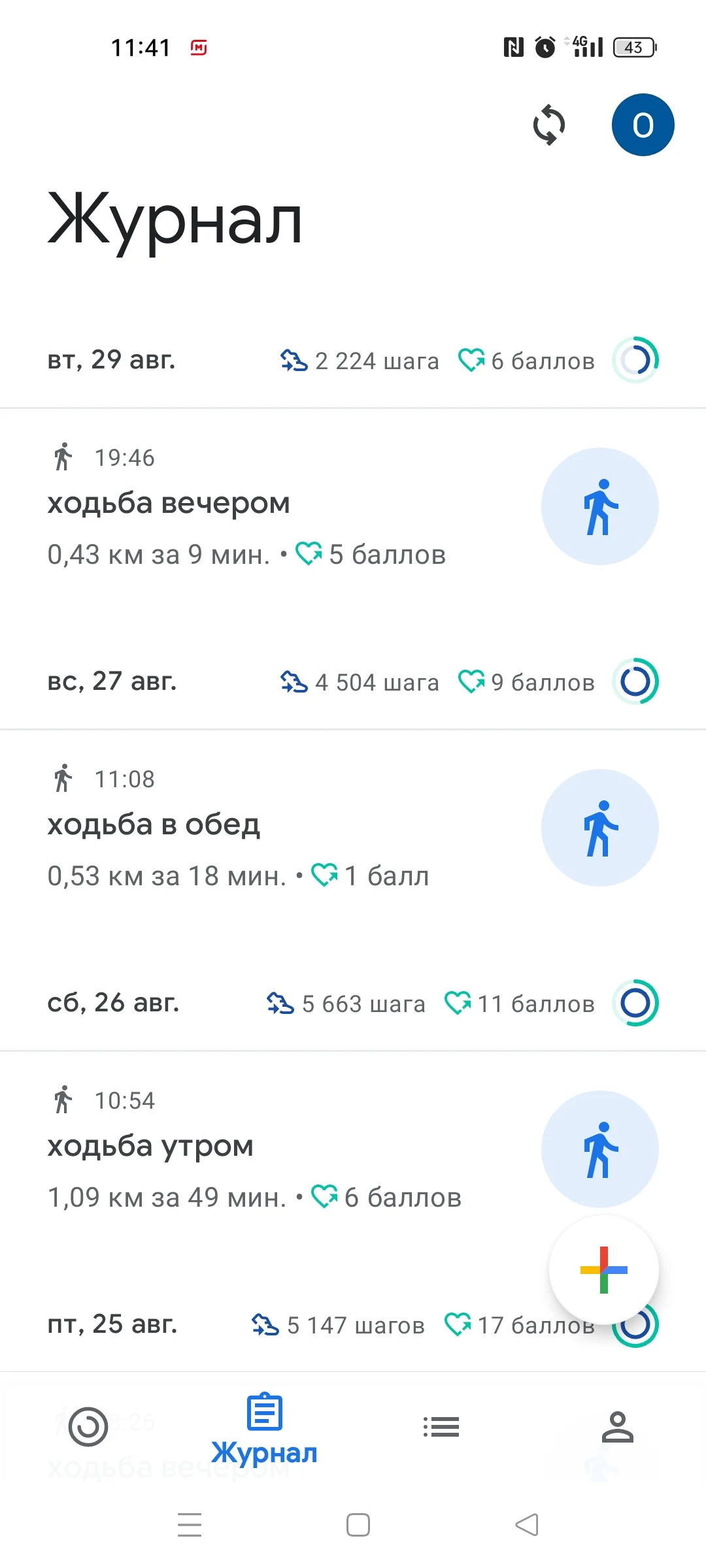Switch to the Browse list tab

coord(441,1427)
